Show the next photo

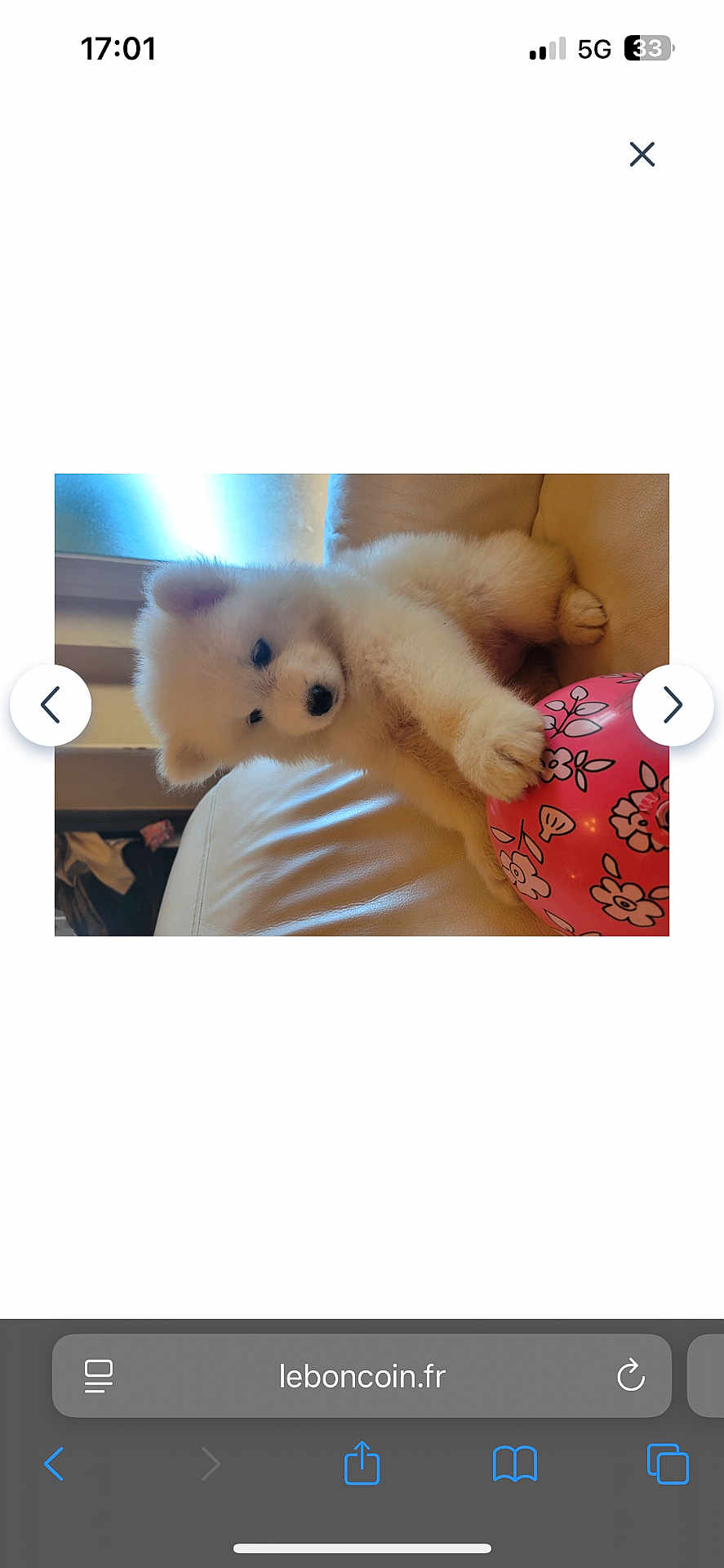[673, 705]
